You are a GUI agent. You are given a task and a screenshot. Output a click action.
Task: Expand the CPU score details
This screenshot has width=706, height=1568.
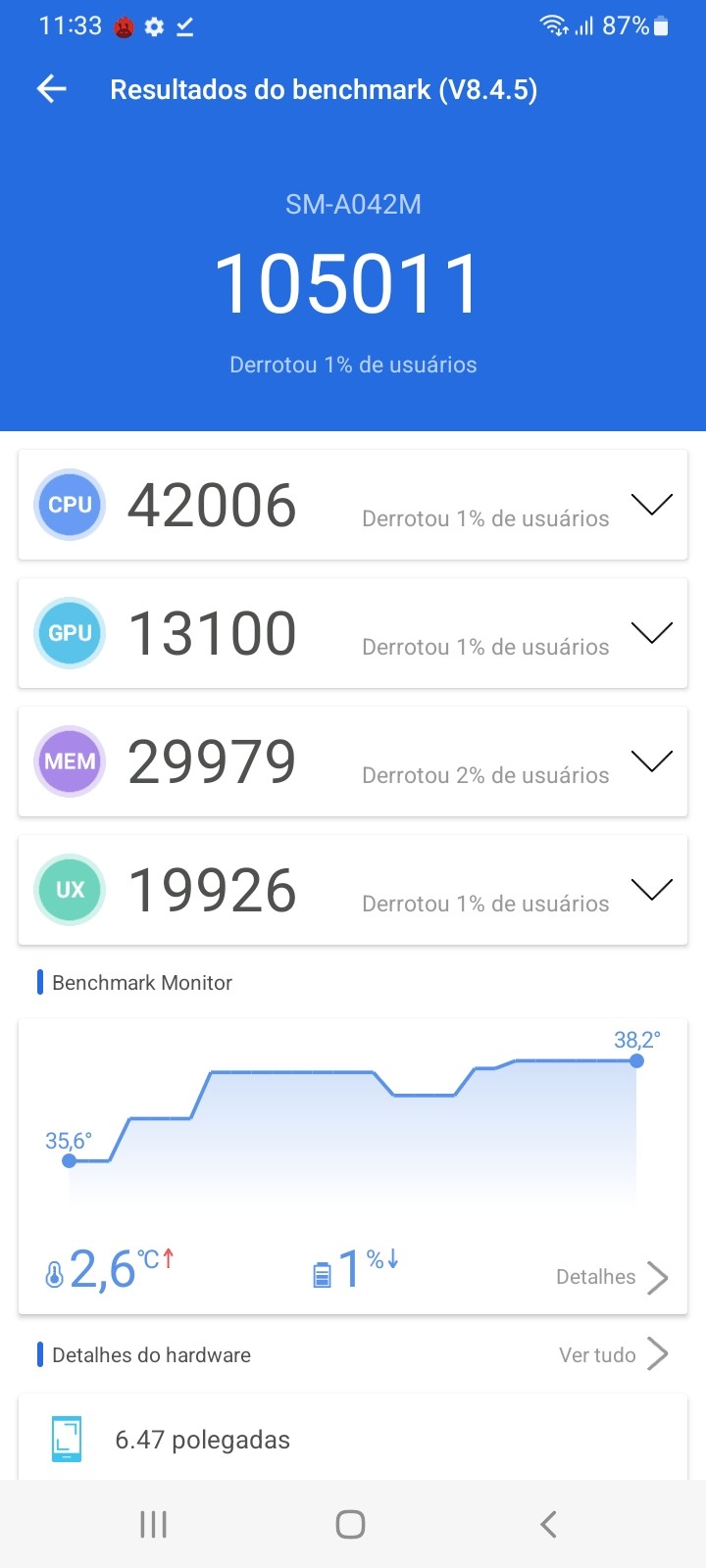pyautogui.click(x=651, y=505)
